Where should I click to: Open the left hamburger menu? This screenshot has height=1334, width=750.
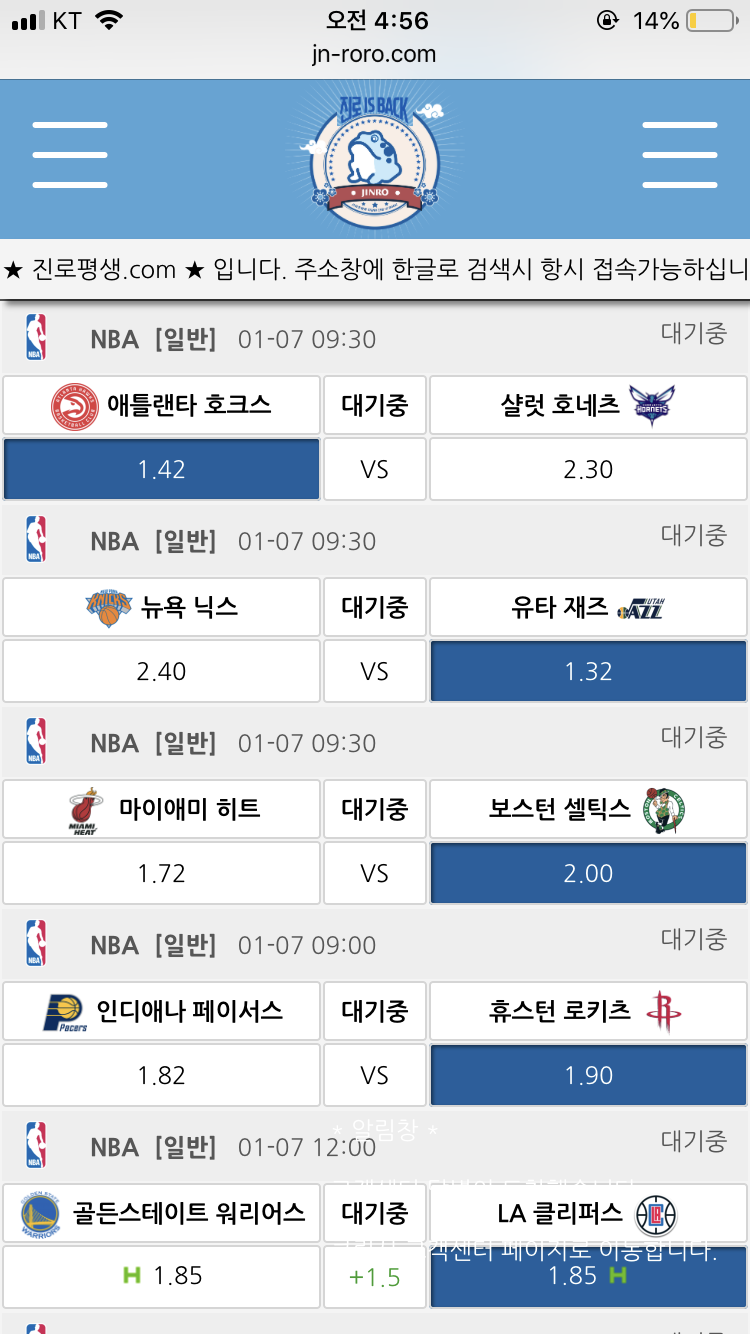click(69, 155)
